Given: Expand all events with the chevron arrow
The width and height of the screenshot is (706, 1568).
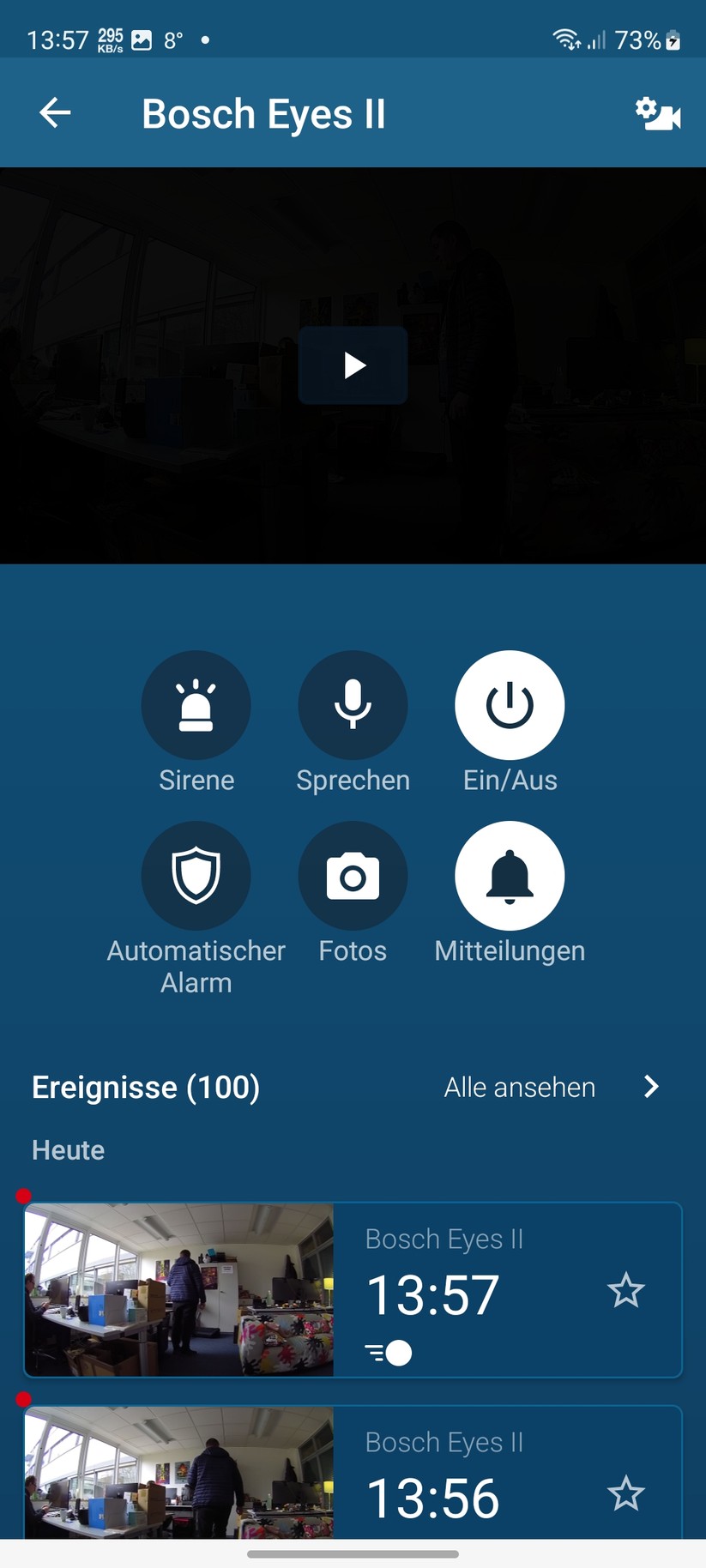Looking at the screenshot, I should (651, 1087).
